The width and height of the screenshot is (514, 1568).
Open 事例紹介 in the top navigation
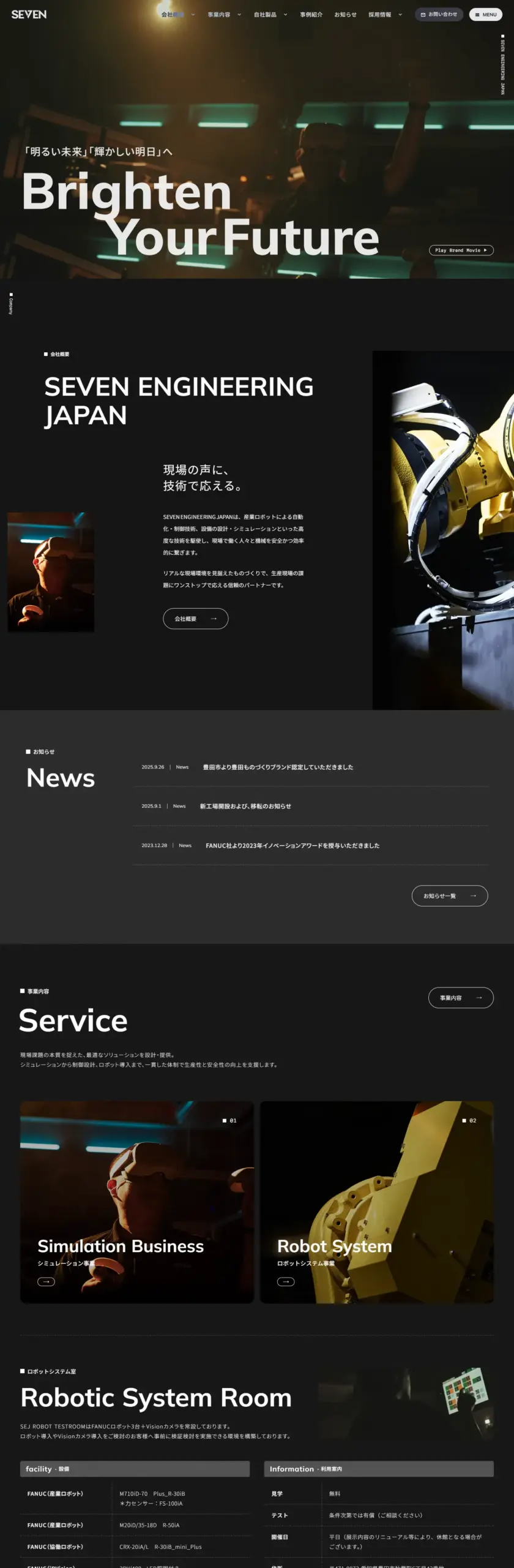click(x=311, y=14)
